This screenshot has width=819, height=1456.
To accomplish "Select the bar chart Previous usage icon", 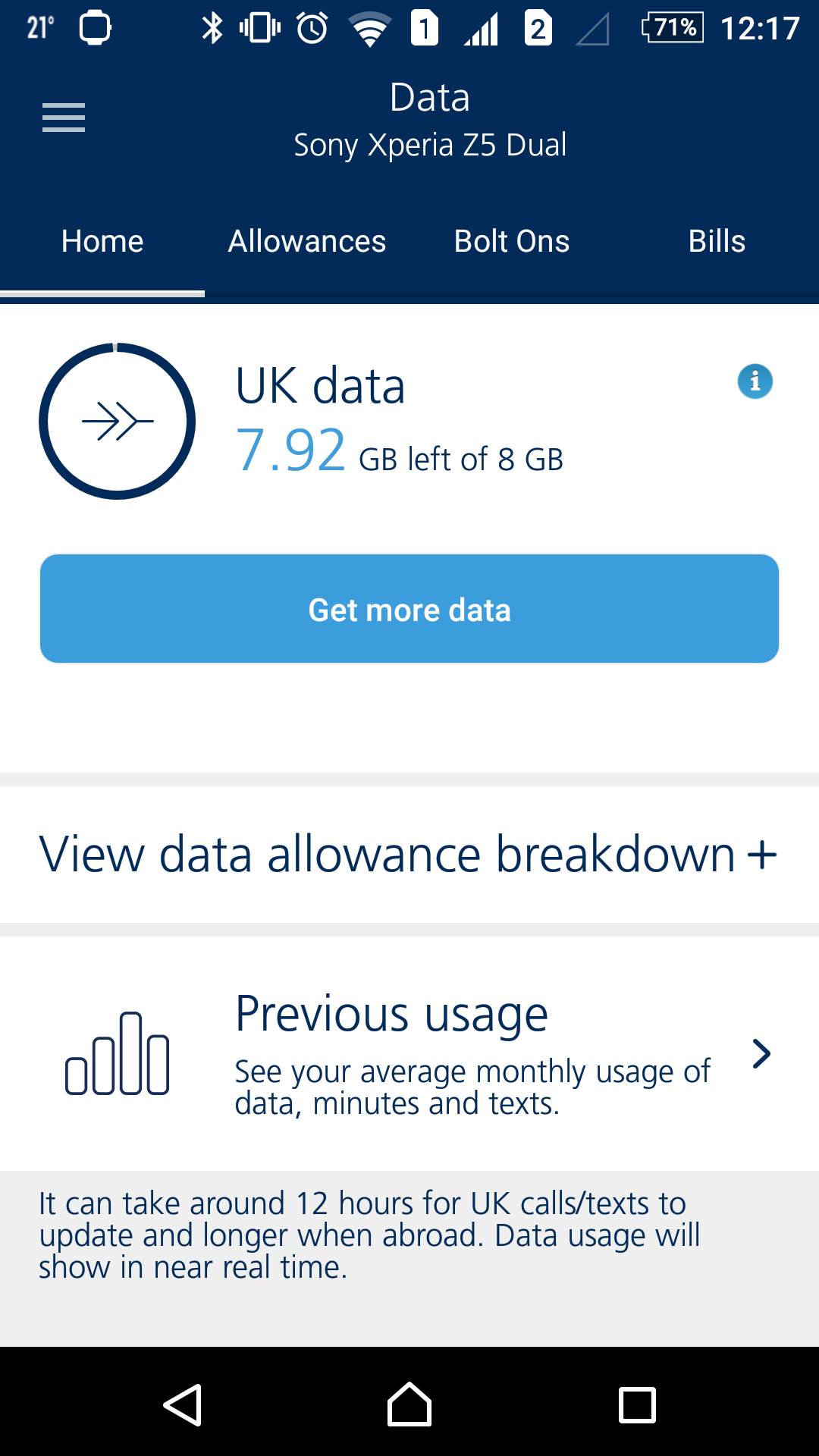I will (x=118, y=1054).
